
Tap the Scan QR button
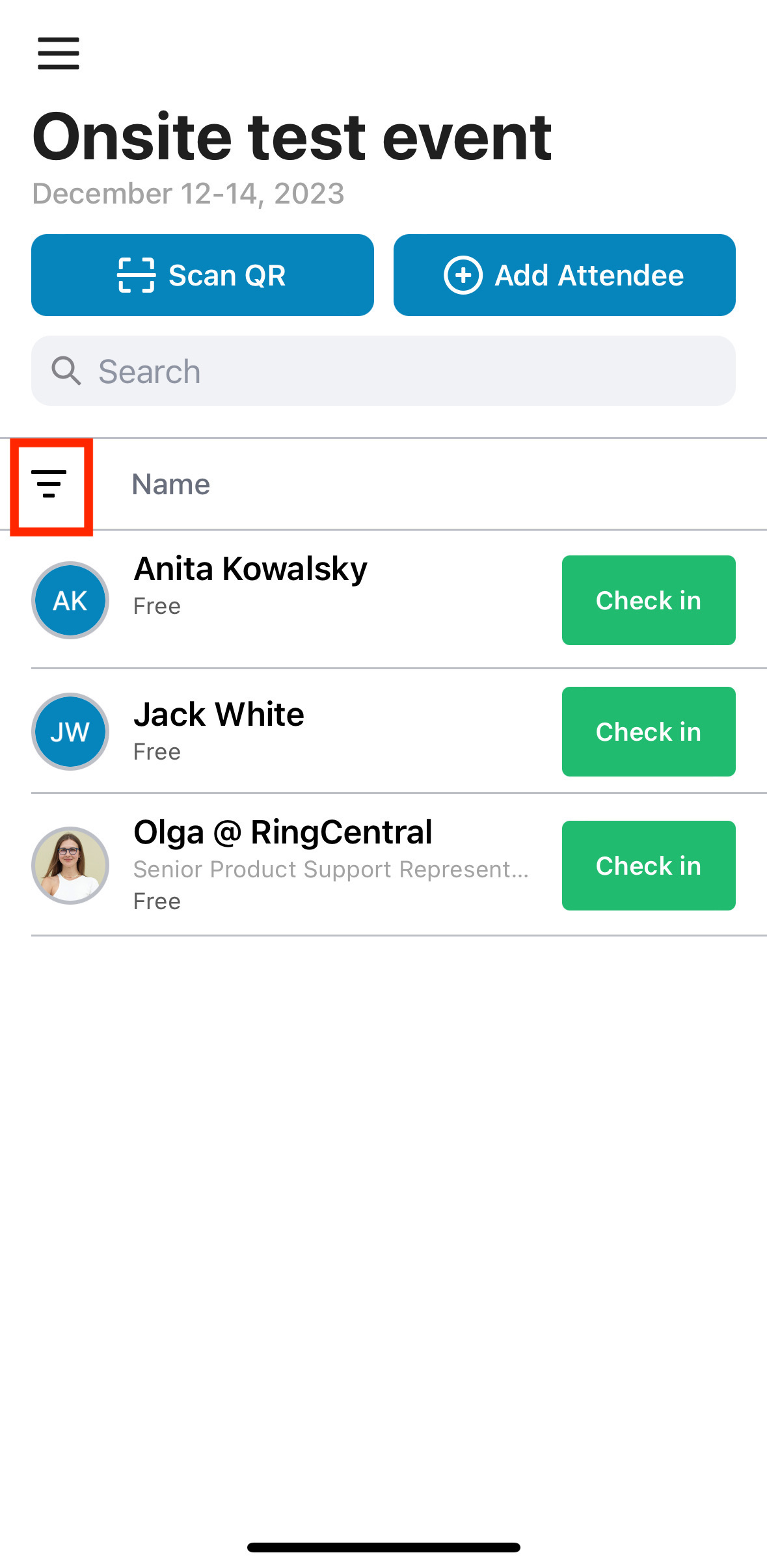pos(202,275)
